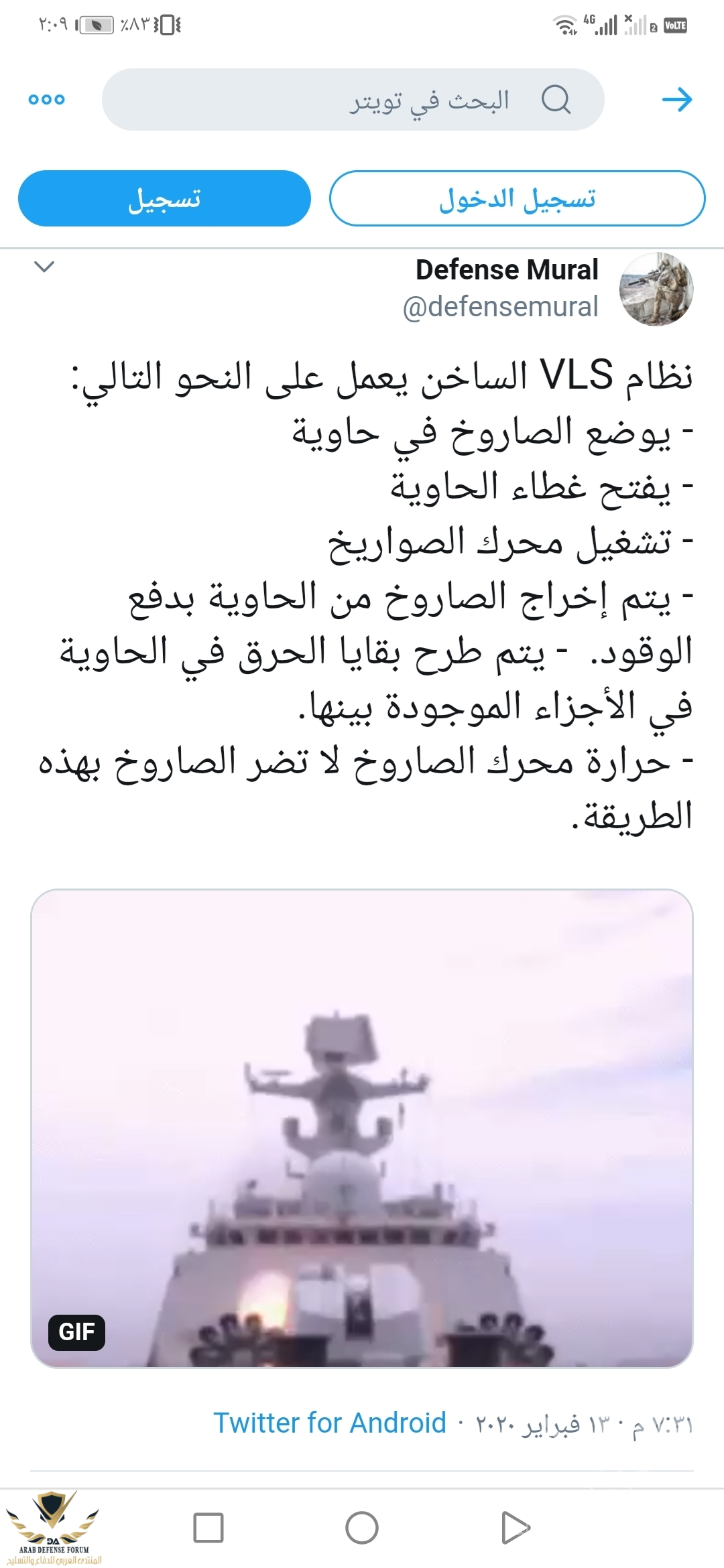Expand the tweet options chevron
This screenshot has width=724, height=1568.
coord(44,267)
